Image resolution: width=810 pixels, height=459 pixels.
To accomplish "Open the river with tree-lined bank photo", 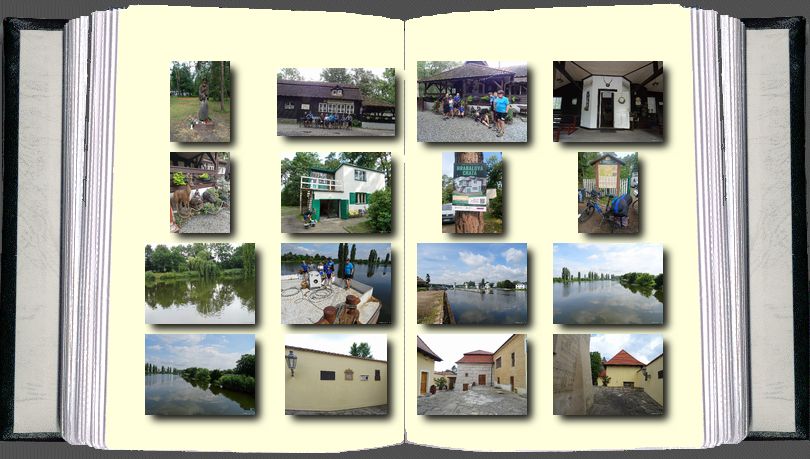I will [x=200, y=374].
